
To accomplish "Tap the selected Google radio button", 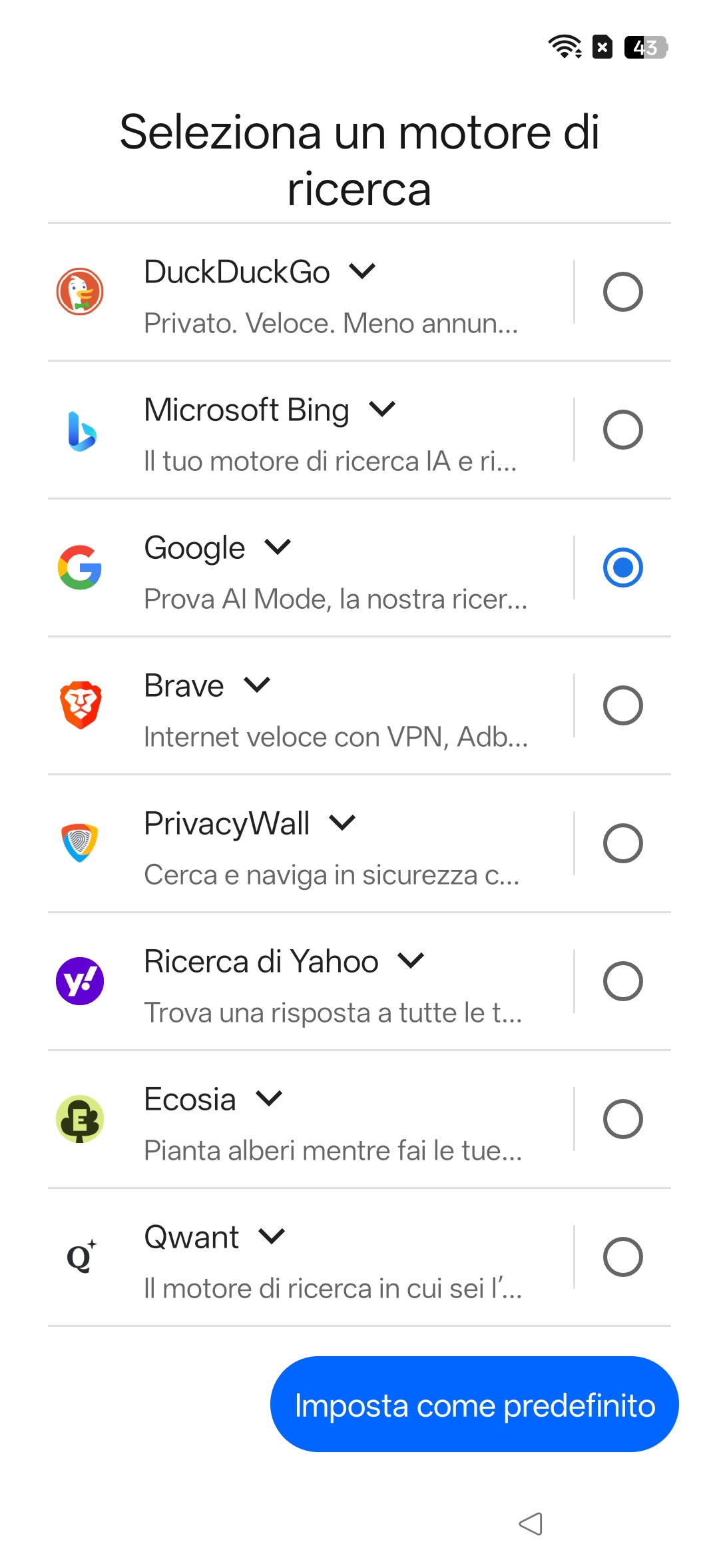I will coord(622,568).
